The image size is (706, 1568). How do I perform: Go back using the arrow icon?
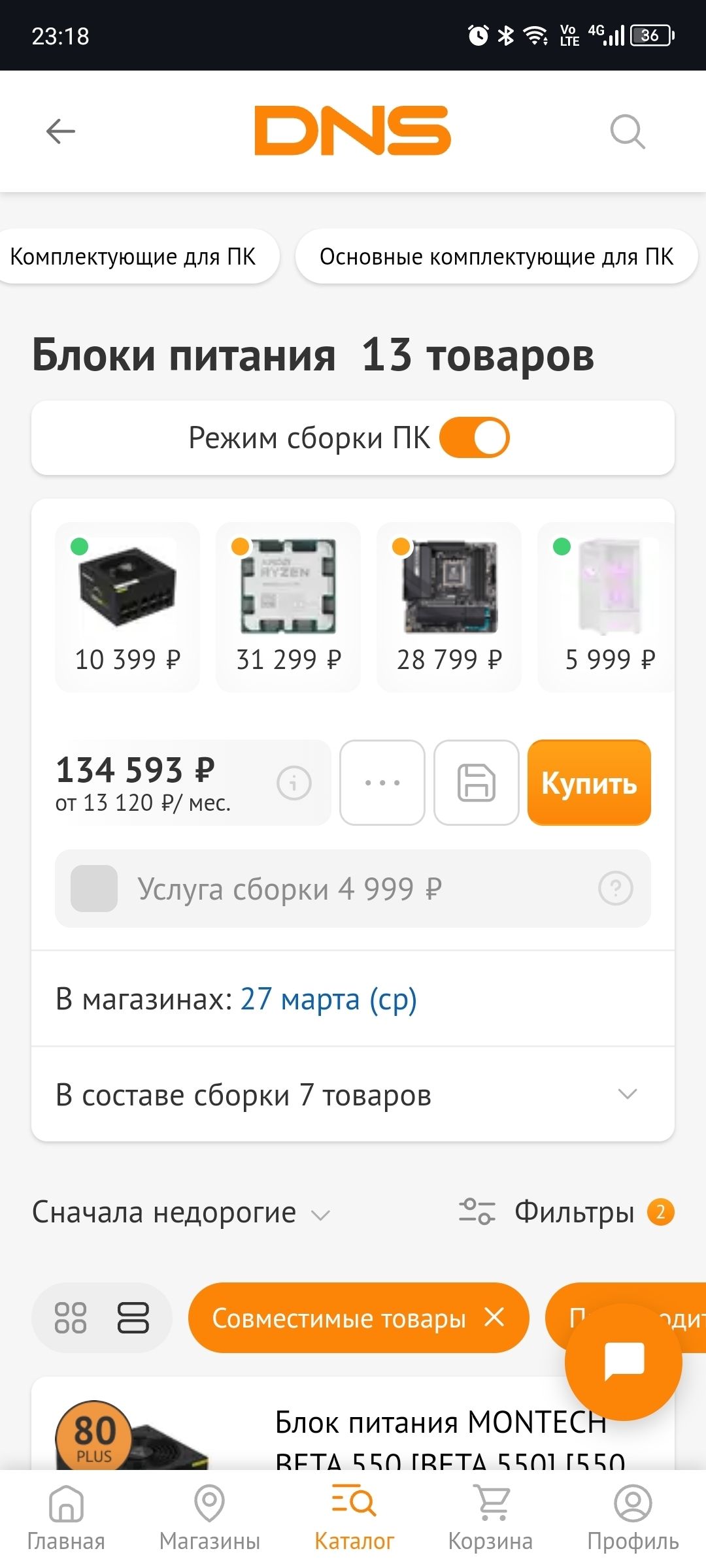pos(61,131)
